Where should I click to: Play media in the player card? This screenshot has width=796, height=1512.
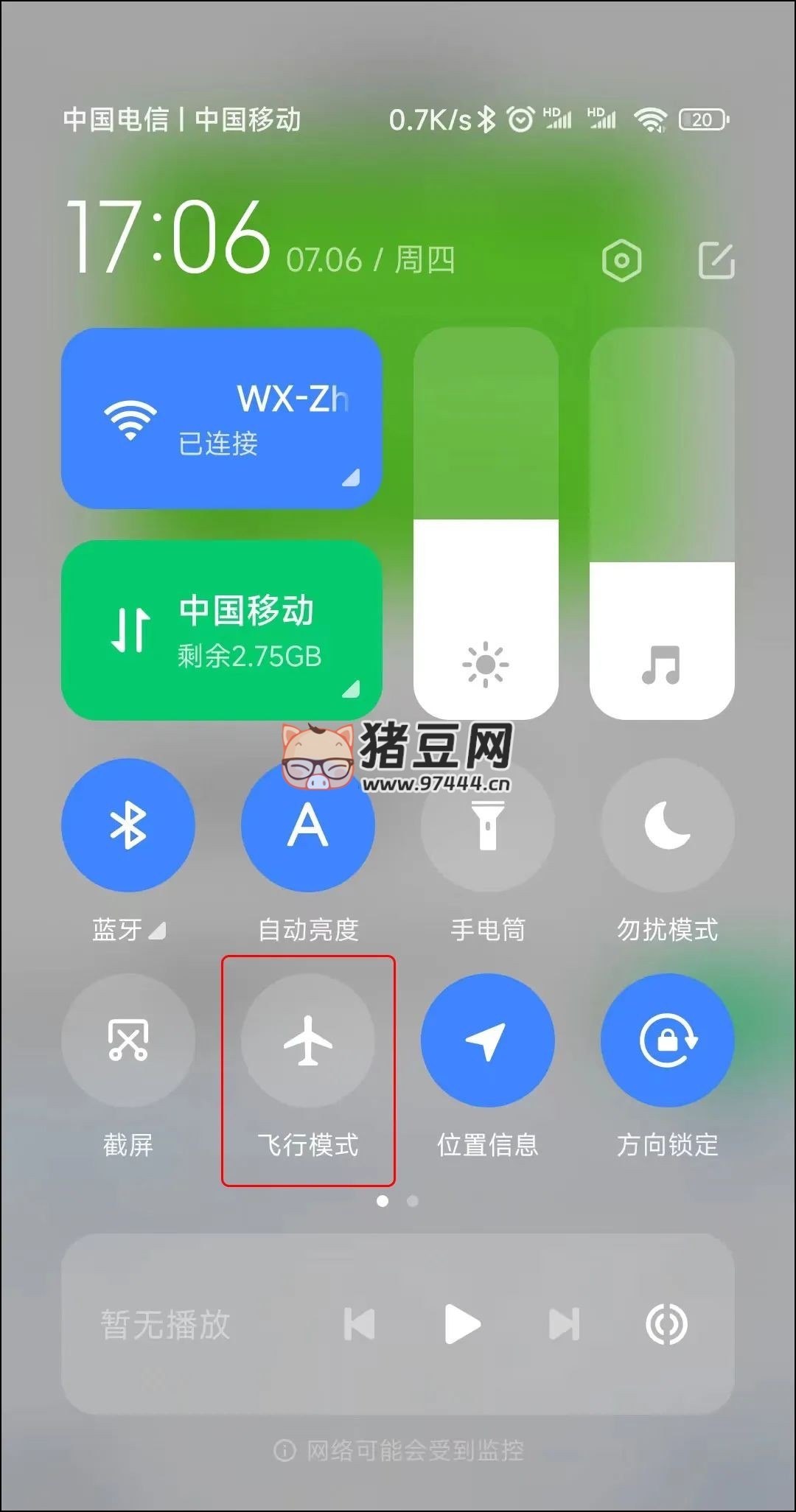(x=462, y=1324)
